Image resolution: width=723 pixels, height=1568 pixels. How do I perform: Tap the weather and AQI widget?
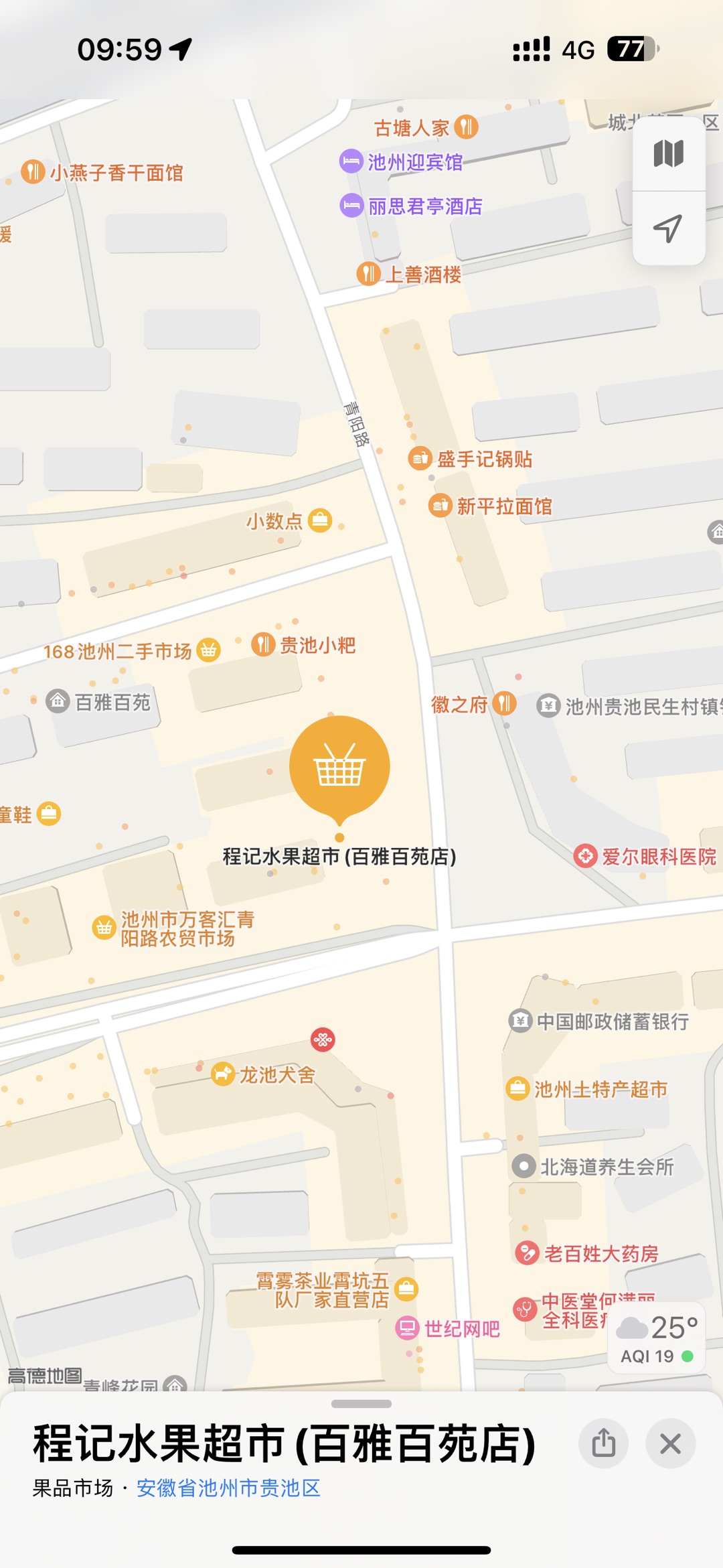657,1338
